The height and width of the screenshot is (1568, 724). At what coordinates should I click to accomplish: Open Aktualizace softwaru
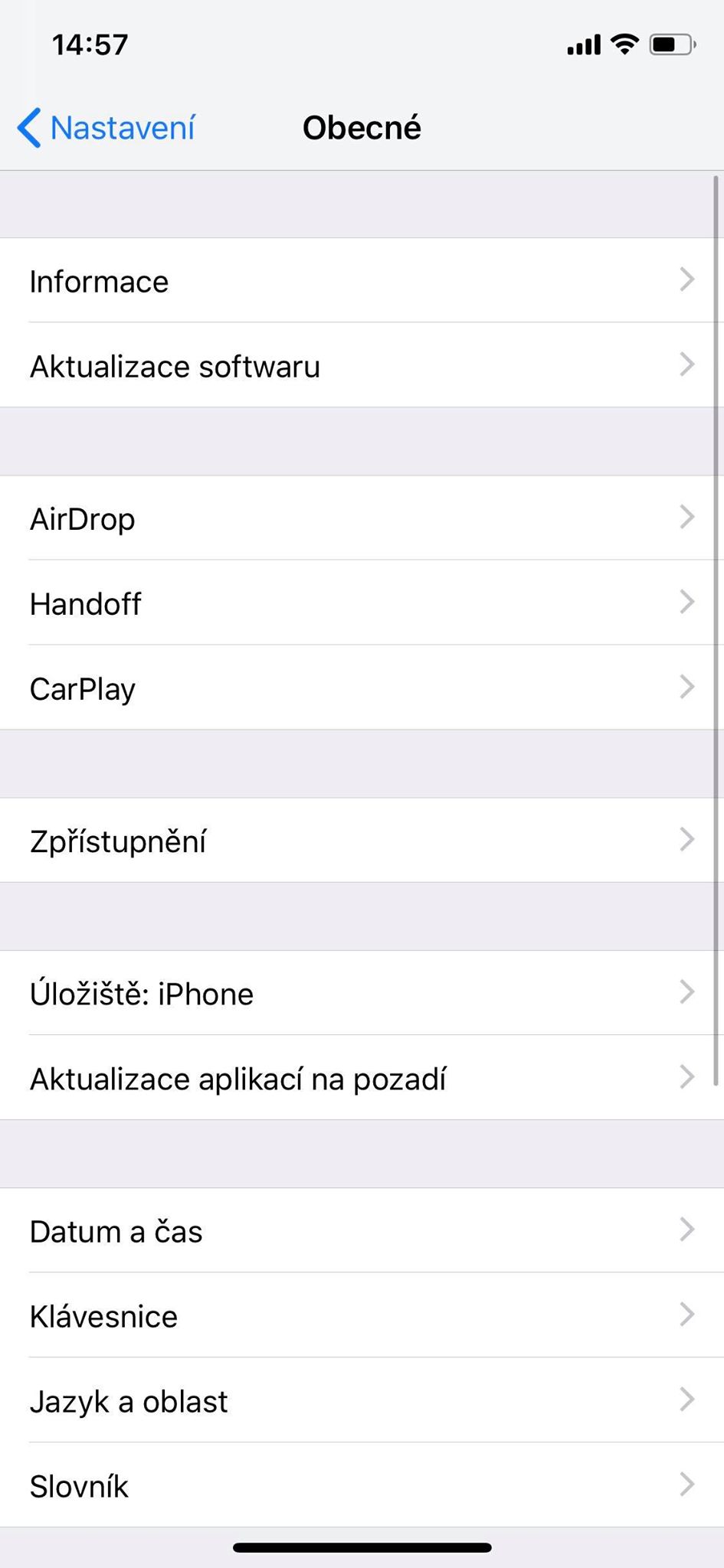point(360,366)
